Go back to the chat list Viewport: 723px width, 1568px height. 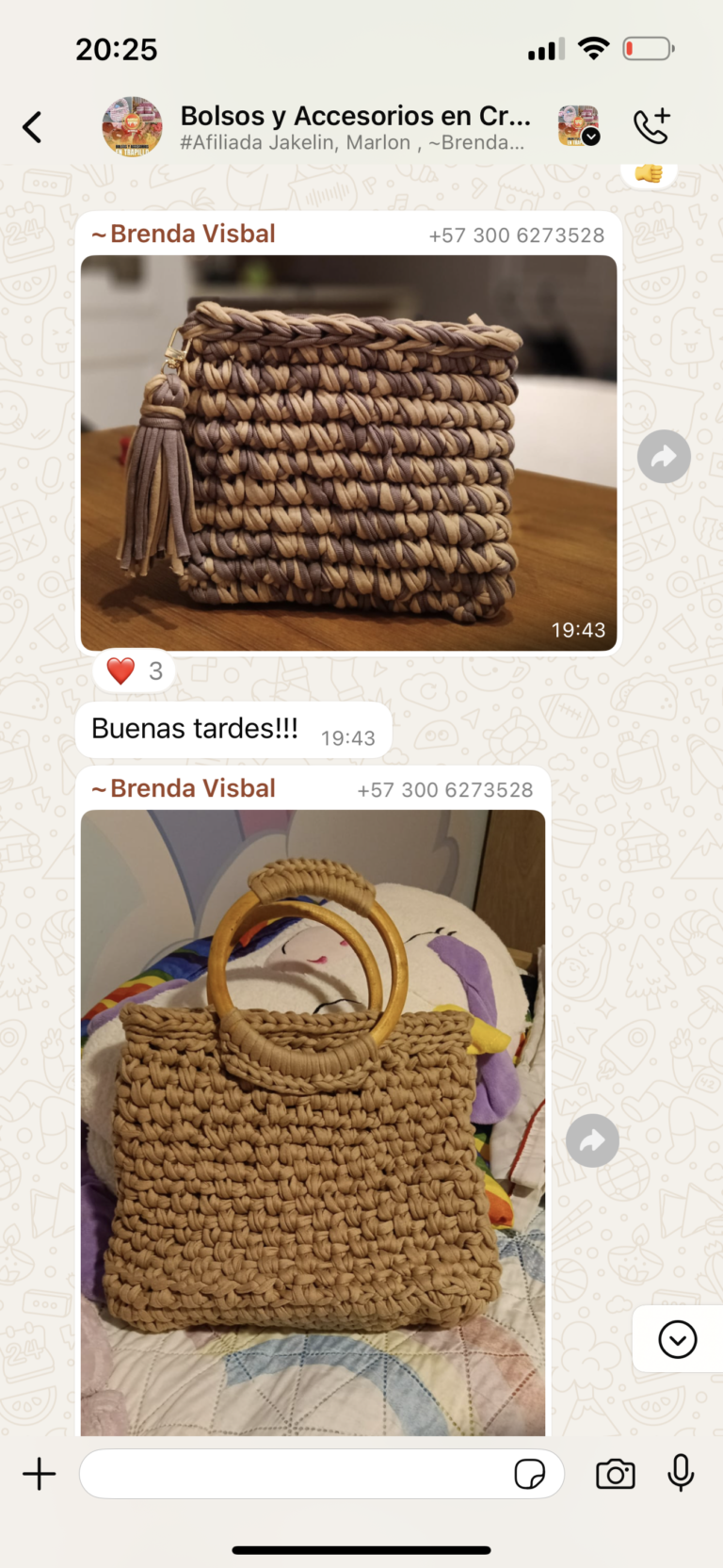33,127
